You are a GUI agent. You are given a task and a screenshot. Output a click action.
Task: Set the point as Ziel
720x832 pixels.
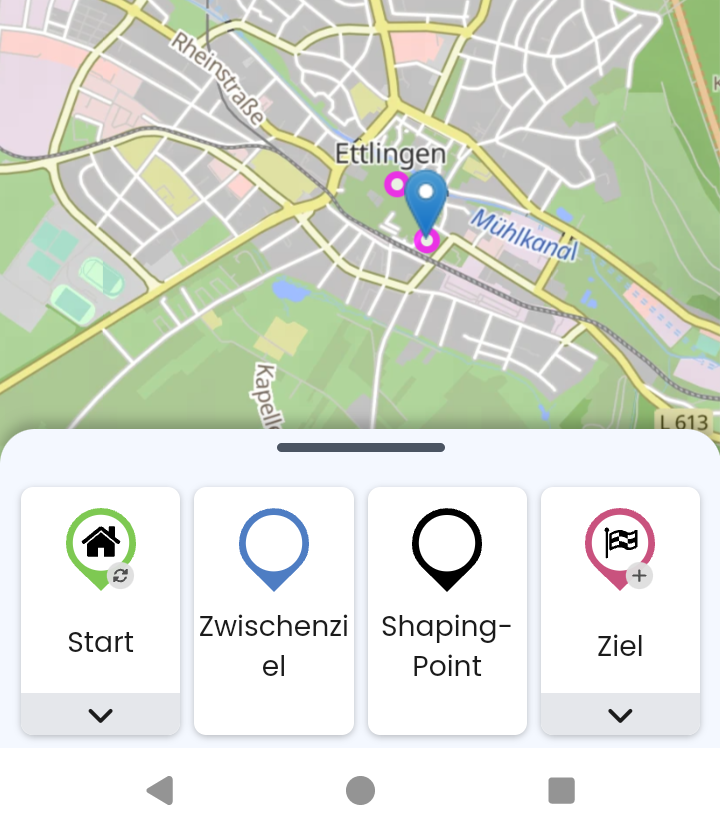coord(620,590)
